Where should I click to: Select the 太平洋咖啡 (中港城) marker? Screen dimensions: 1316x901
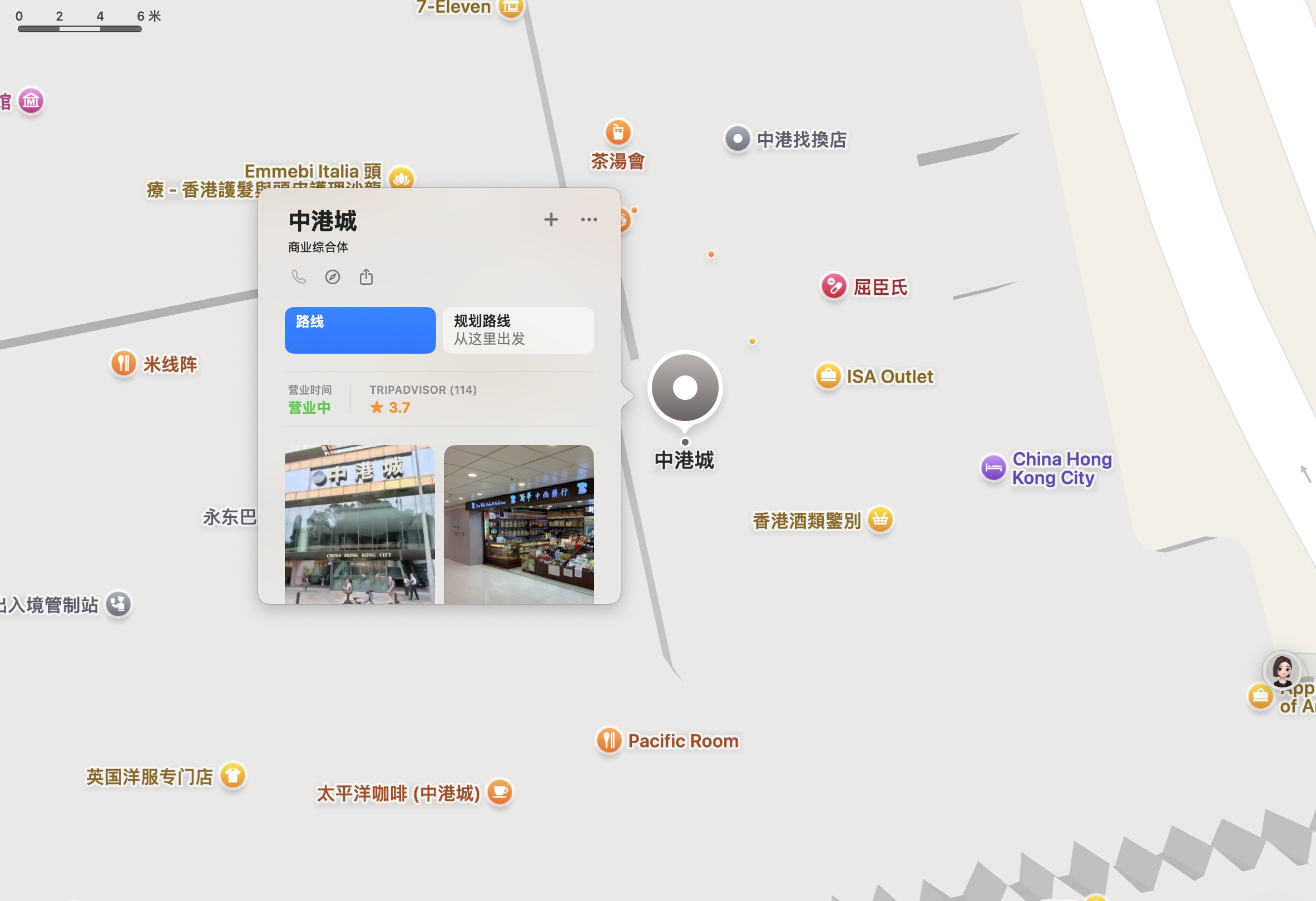pyautogui.click(x=500, y=793)
